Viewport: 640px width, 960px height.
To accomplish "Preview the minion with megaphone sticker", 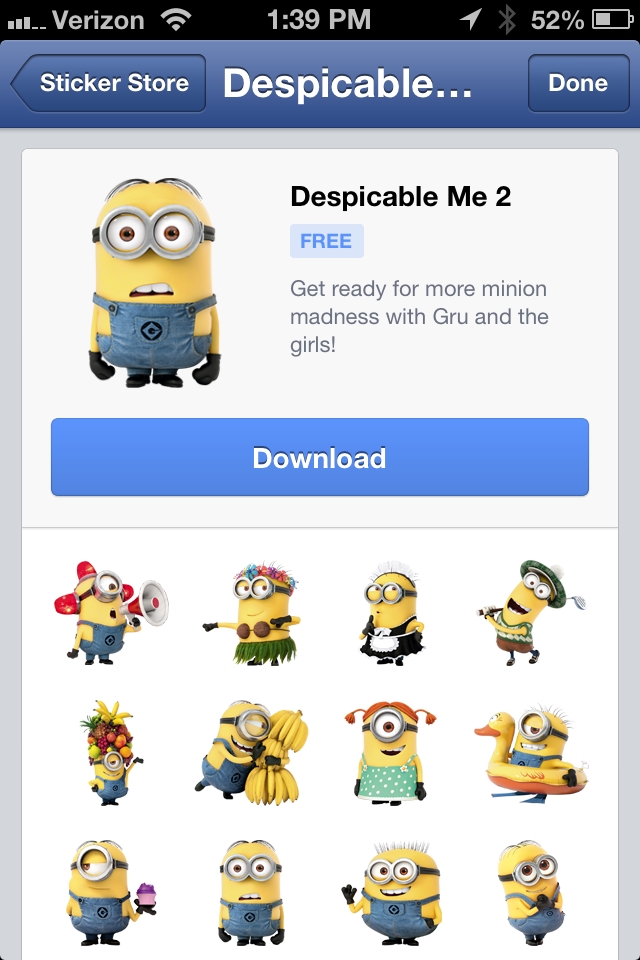I will pyautogui.click(x=108, y=612).
